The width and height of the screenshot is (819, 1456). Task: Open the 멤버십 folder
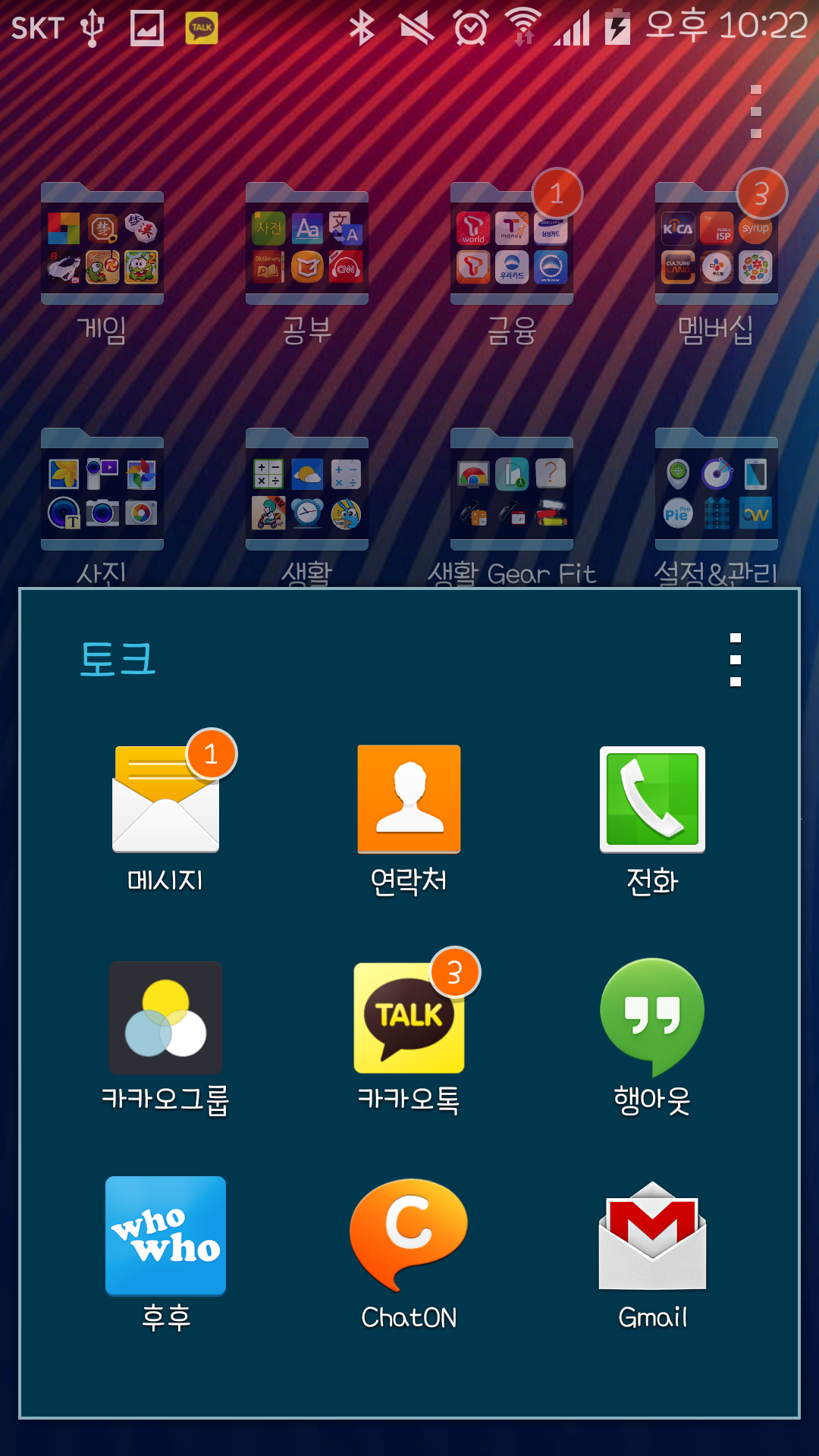click(717, 246)
